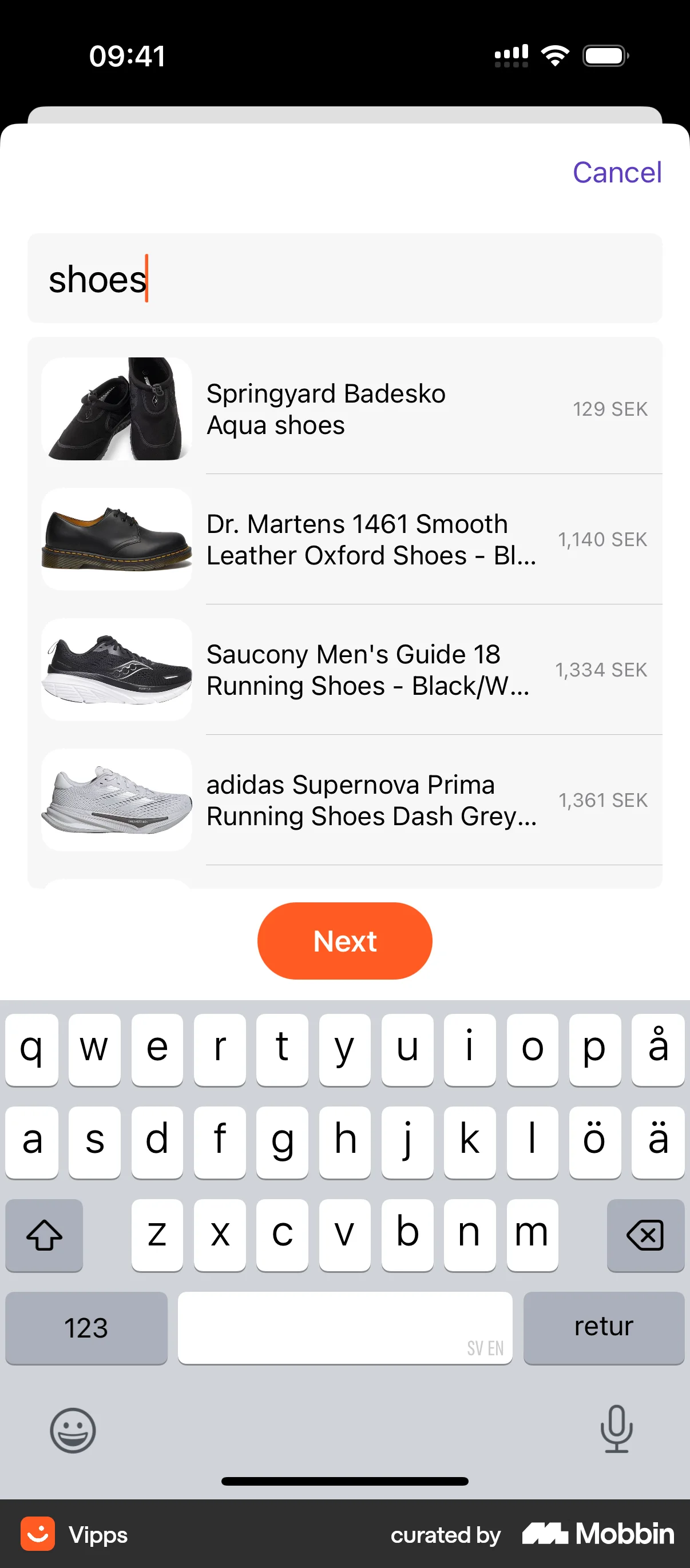
Task: Toggle the Shift key
Action: [43, 1235]
